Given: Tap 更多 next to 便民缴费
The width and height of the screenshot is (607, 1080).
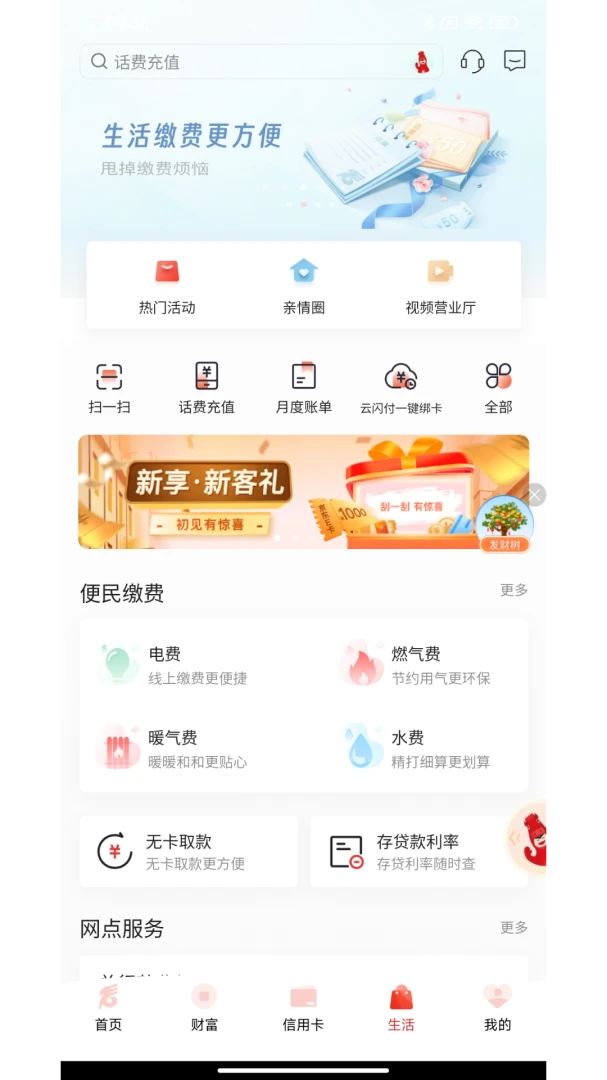Looking at the screenshot, I should click(x=514, y=590).
